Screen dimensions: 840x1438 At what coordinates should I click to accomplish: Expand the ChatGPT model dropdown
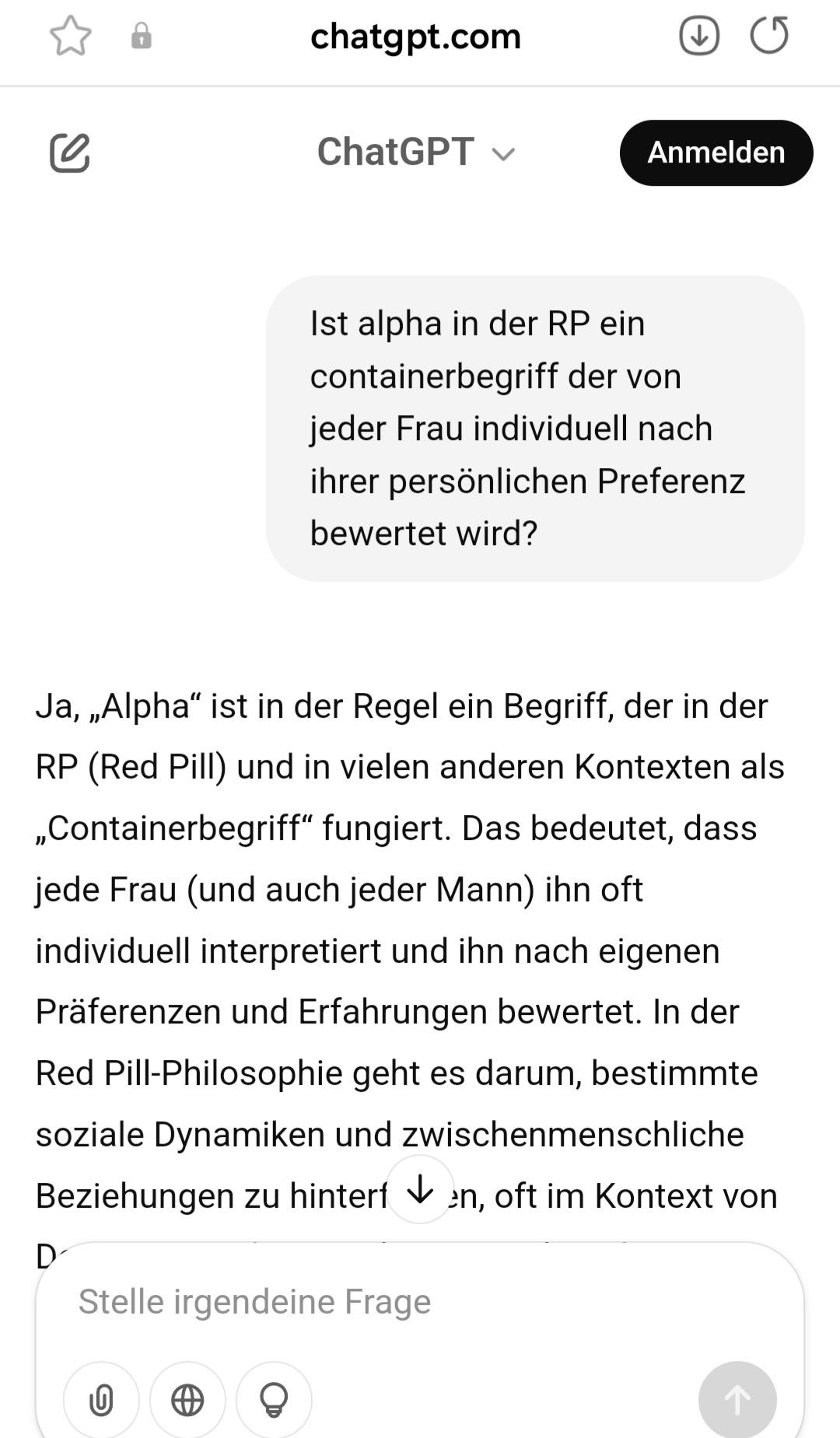(416, 152)
